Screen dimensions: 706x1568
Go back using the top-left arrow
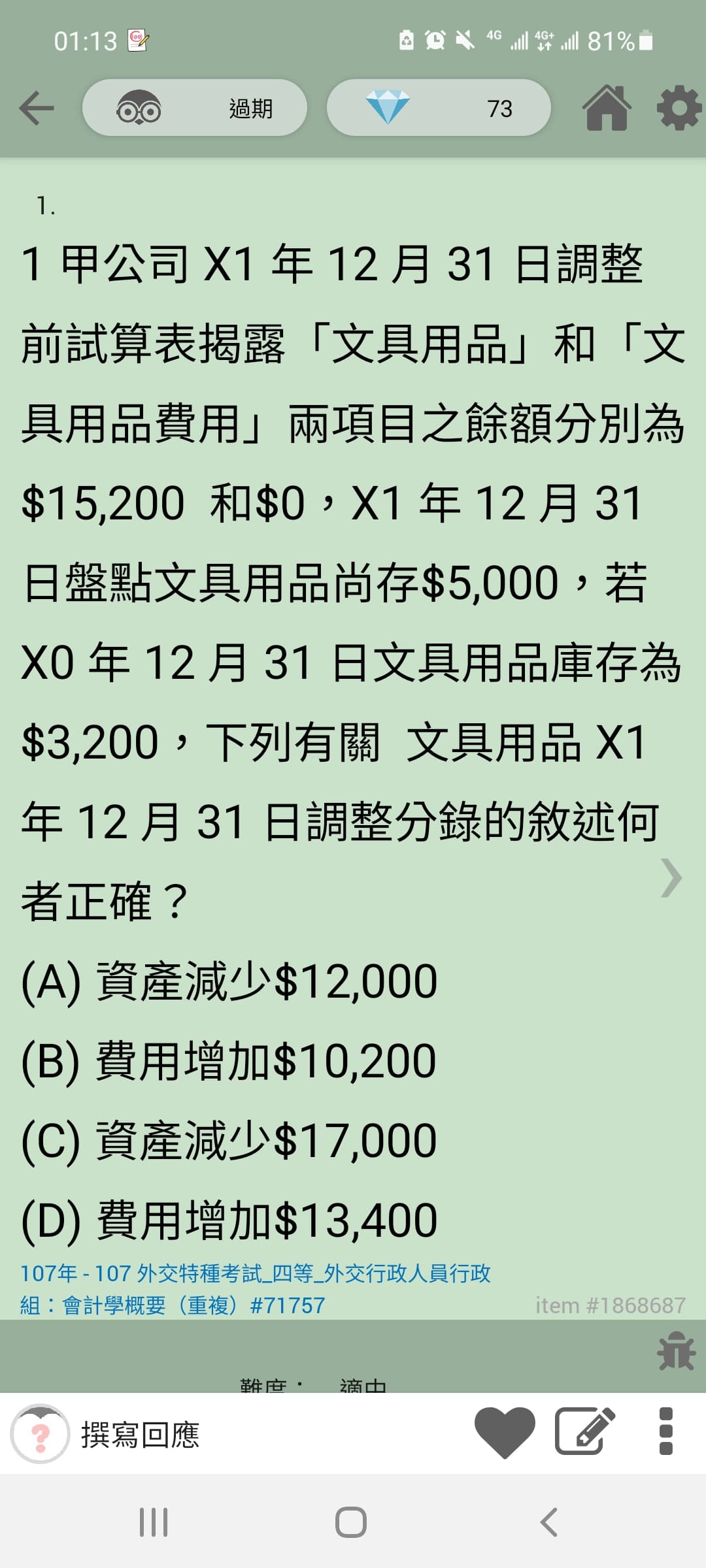37,108
